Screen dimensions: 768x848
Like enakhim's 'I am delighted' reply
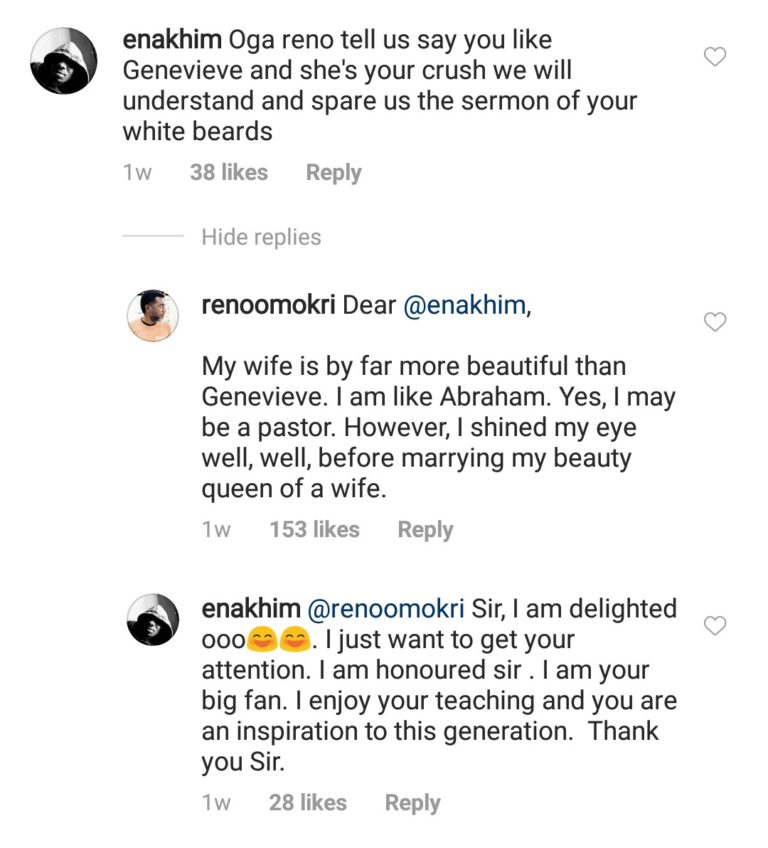[715, 626]
